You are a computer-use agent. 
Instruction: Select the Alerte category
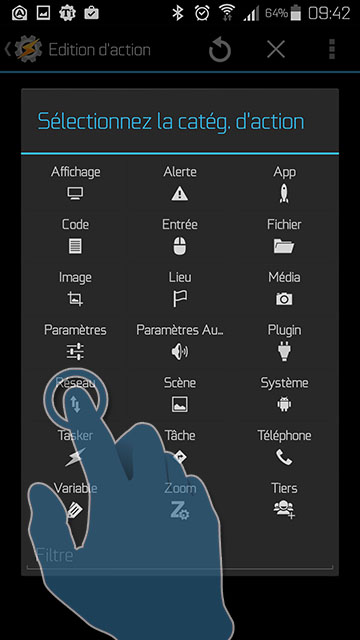click(x=180, y=183)
